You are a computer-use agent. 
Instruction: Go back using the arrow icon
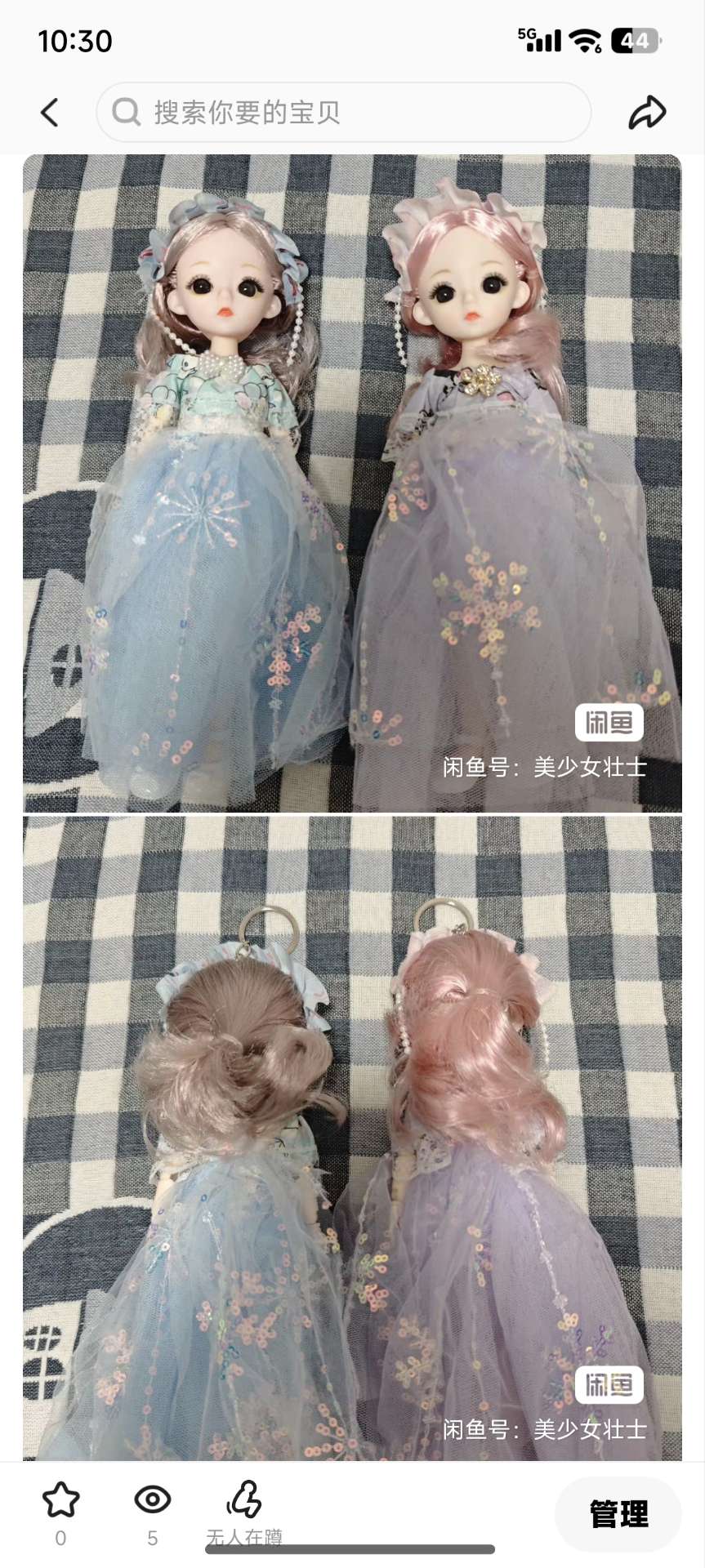coord(50,113)
